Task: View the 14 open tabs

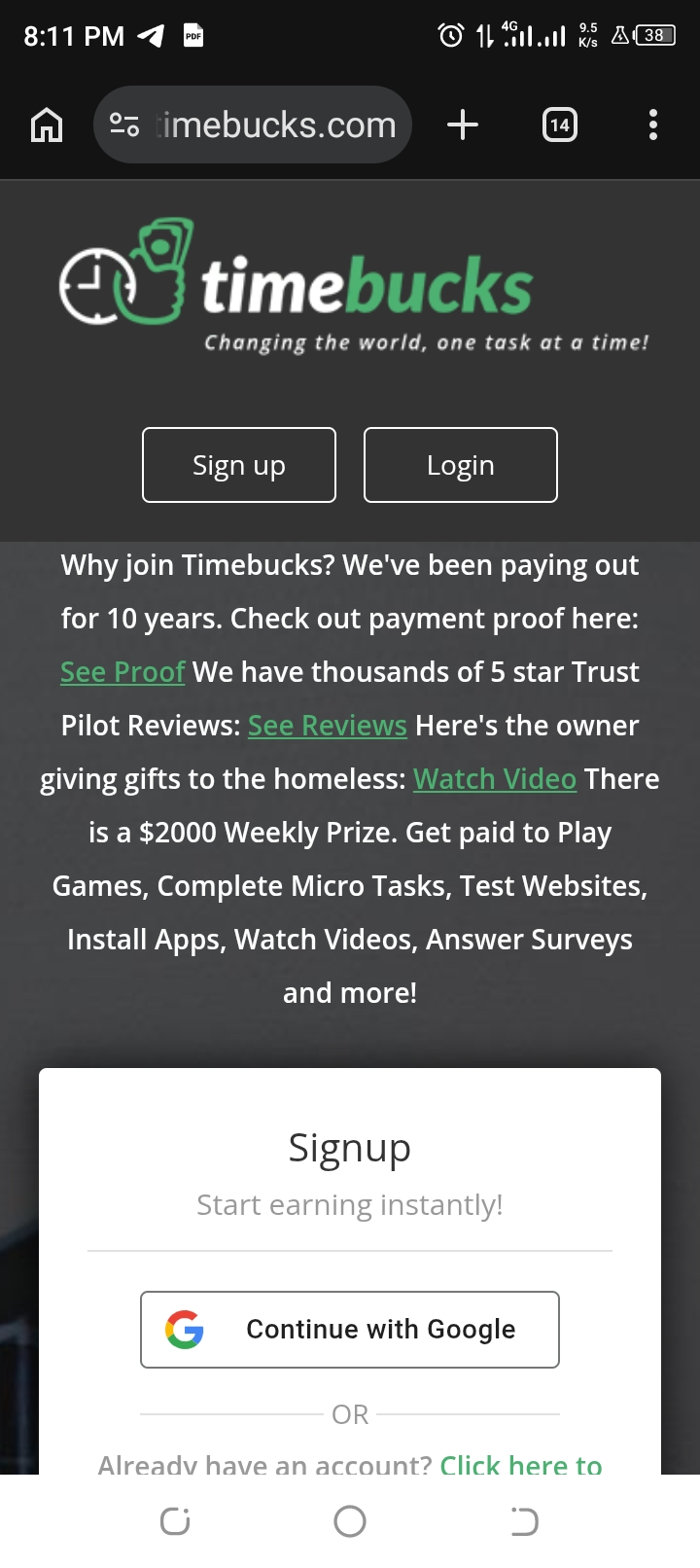Action: [559, 125]
